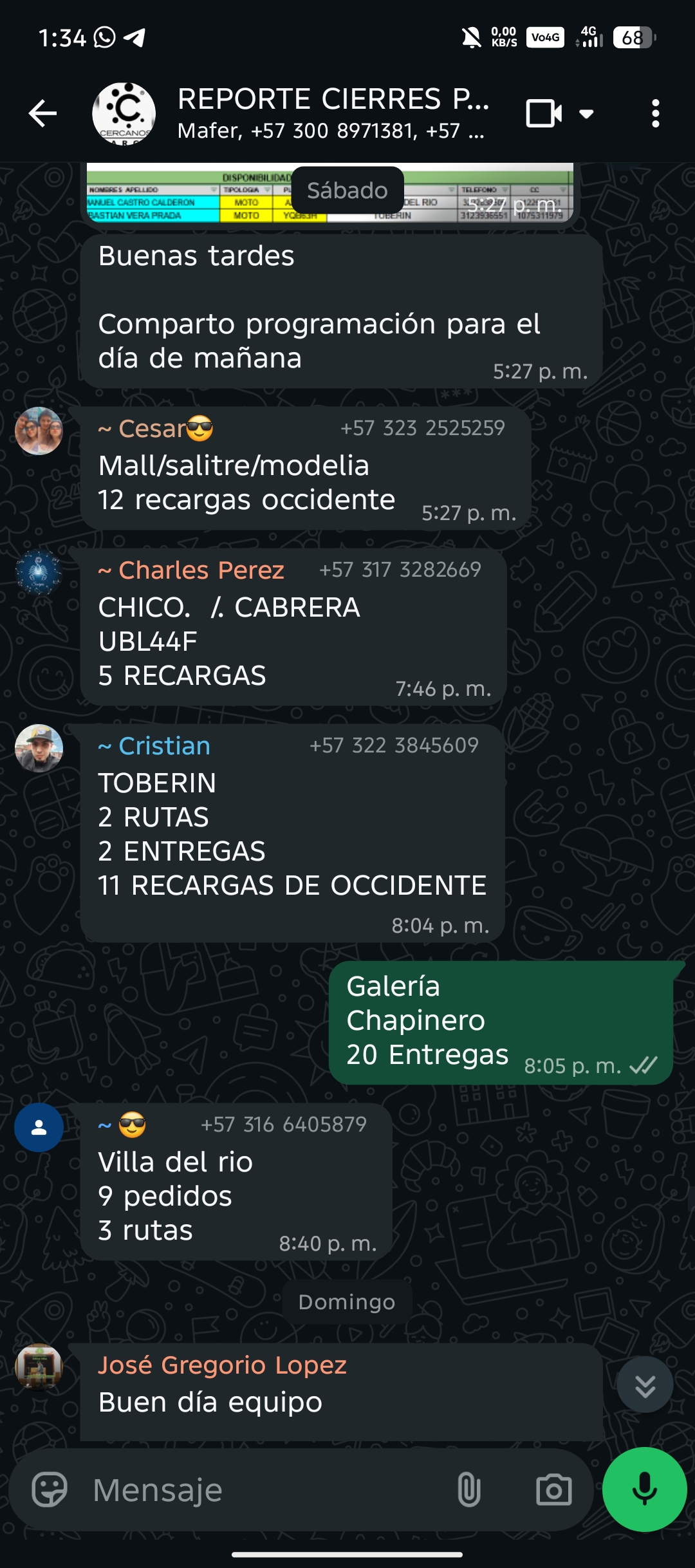Attach a file with the paperclip
Screen dimensions: 695x1568
coord(468,1489)
